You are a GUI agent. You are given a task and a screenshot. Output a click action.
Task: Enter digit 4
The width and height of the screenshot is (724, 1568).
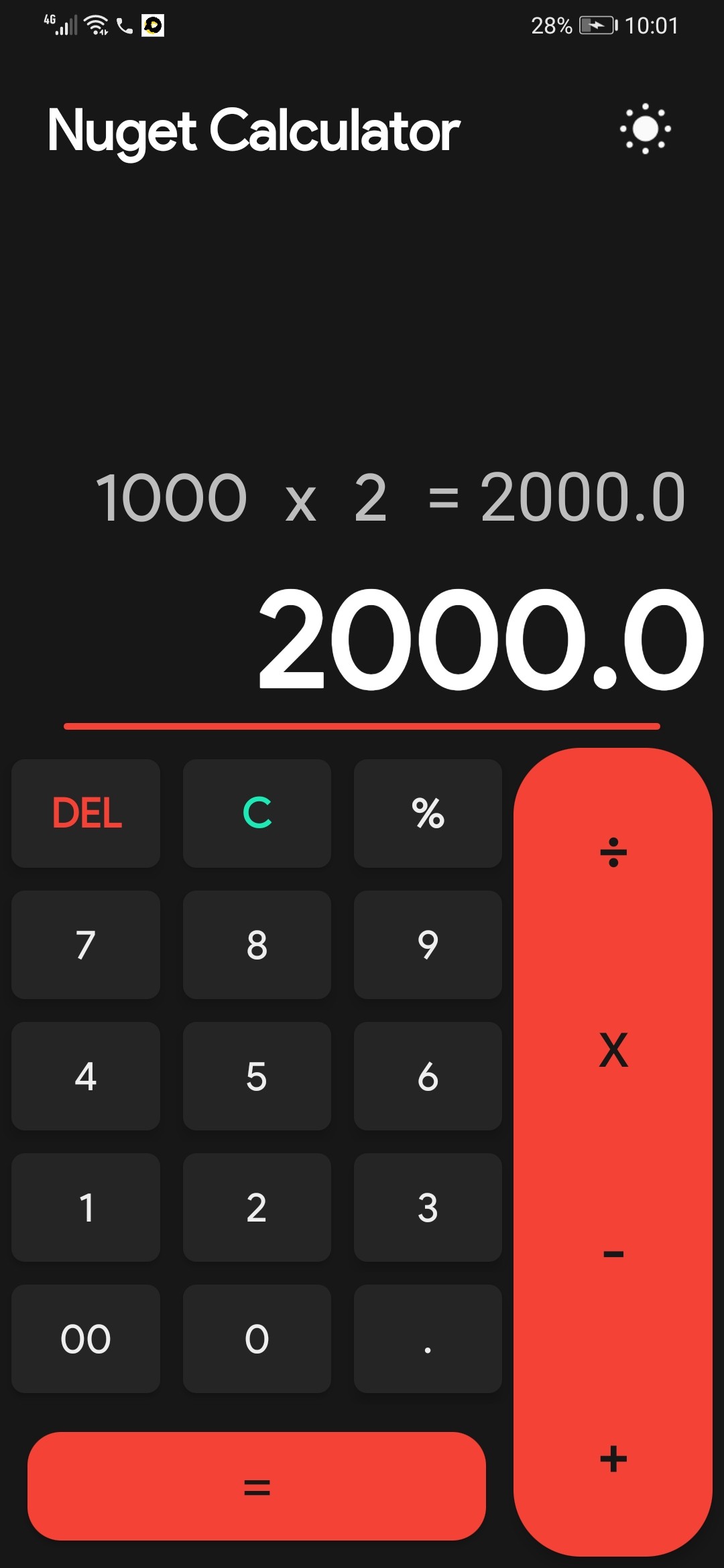click(x=86, y=1075)
